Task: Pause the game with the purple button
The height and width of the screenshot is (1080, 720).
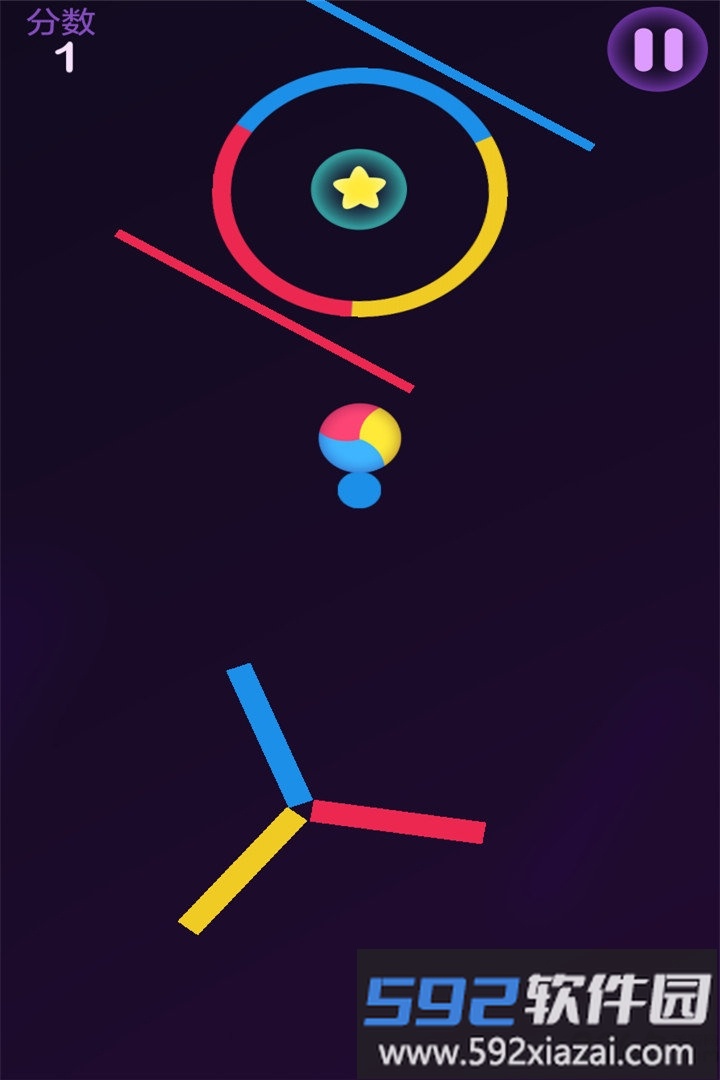Action: (658, 49)
